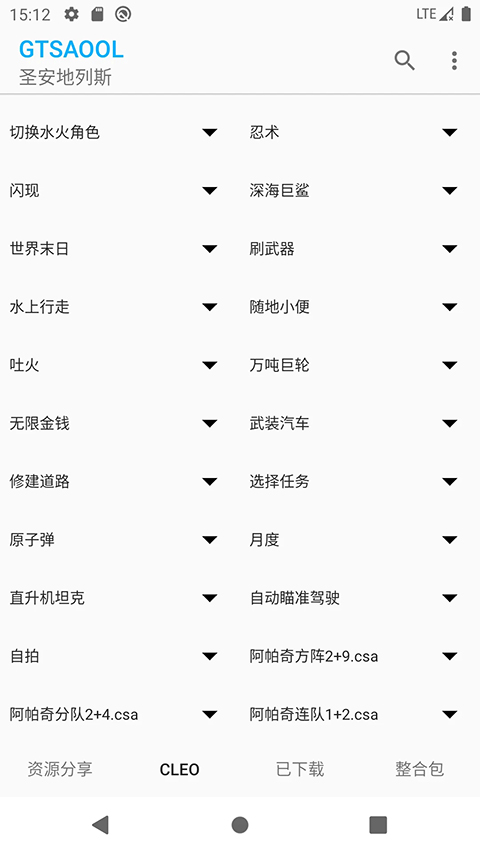480x853 pixels.
Task: Select the CLEO tab
Action: [x=180, y=769]
